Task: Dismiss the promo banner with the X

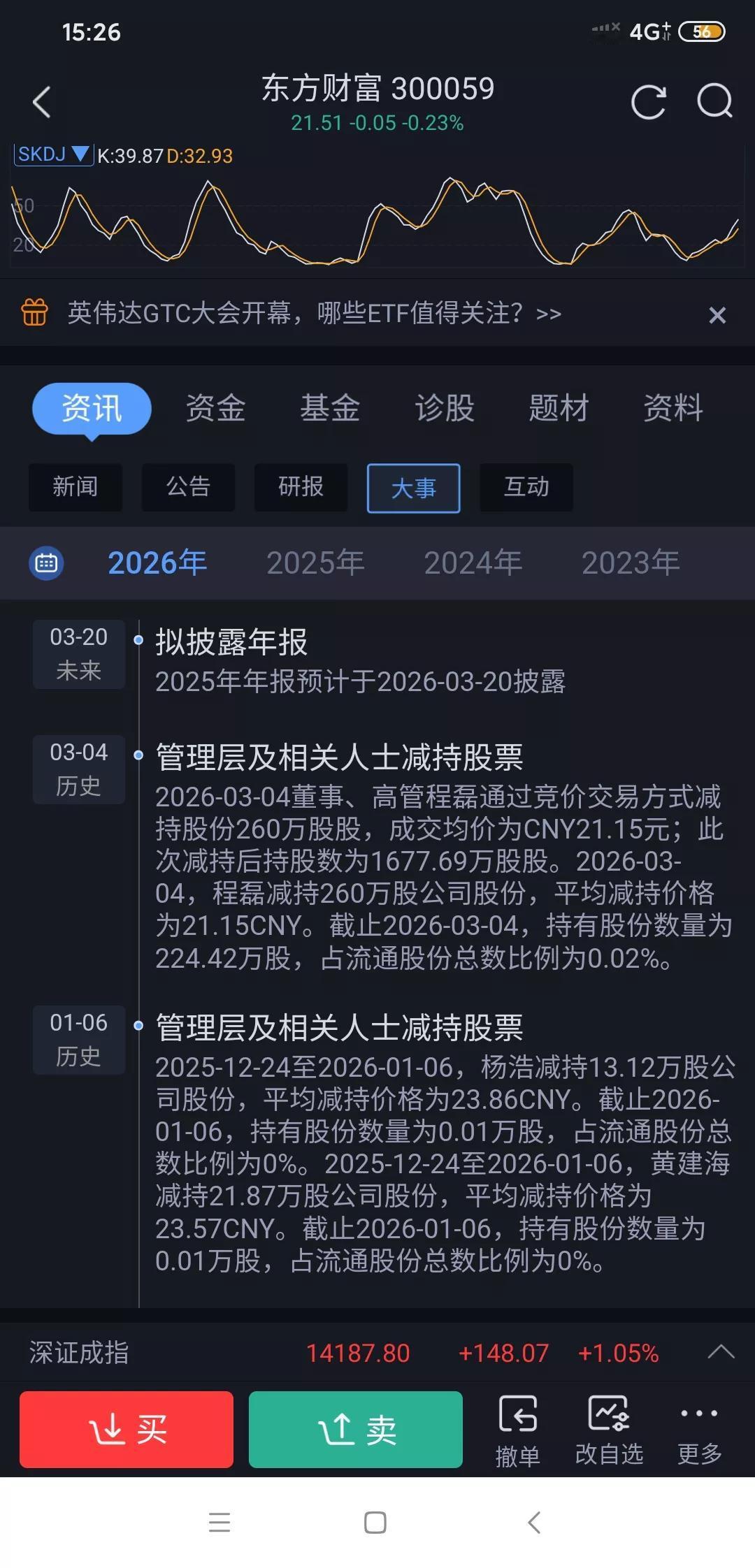Action: point(717,315)
